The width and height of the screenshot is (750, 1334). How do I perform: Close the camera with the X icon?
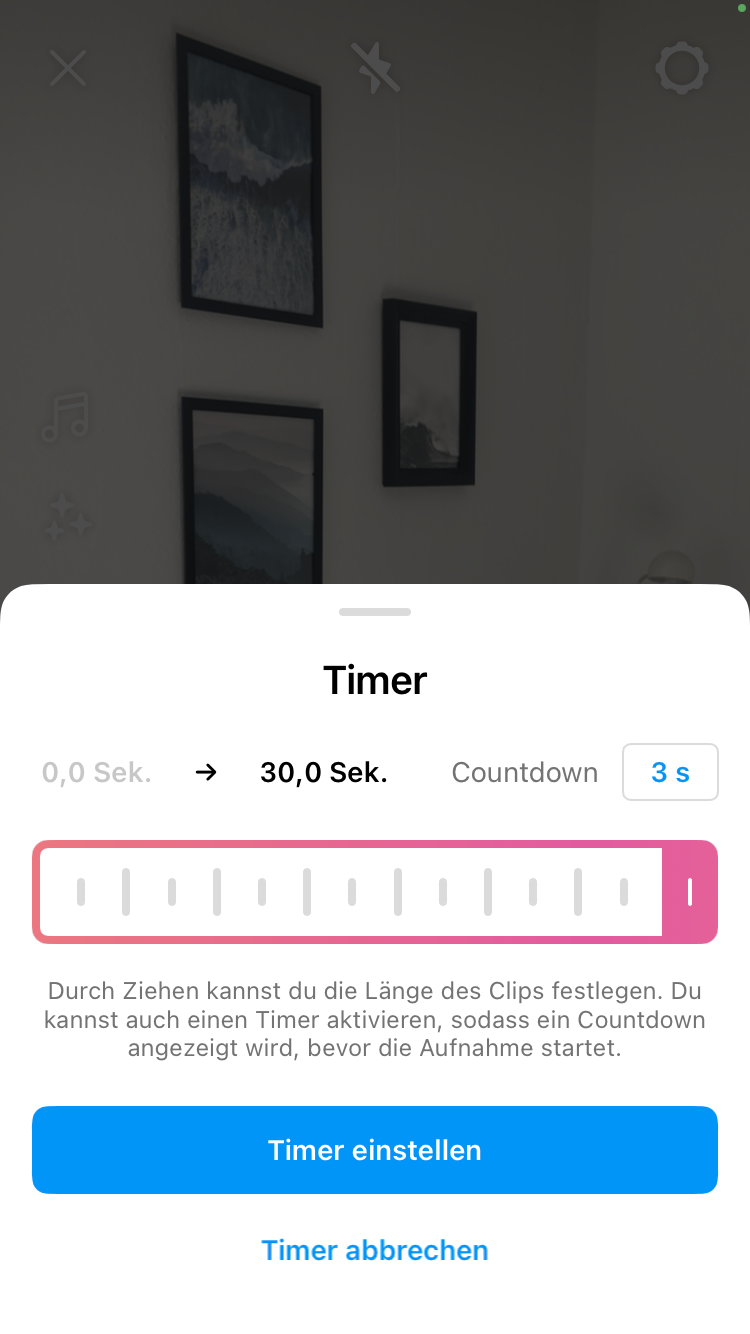[68, 68]
